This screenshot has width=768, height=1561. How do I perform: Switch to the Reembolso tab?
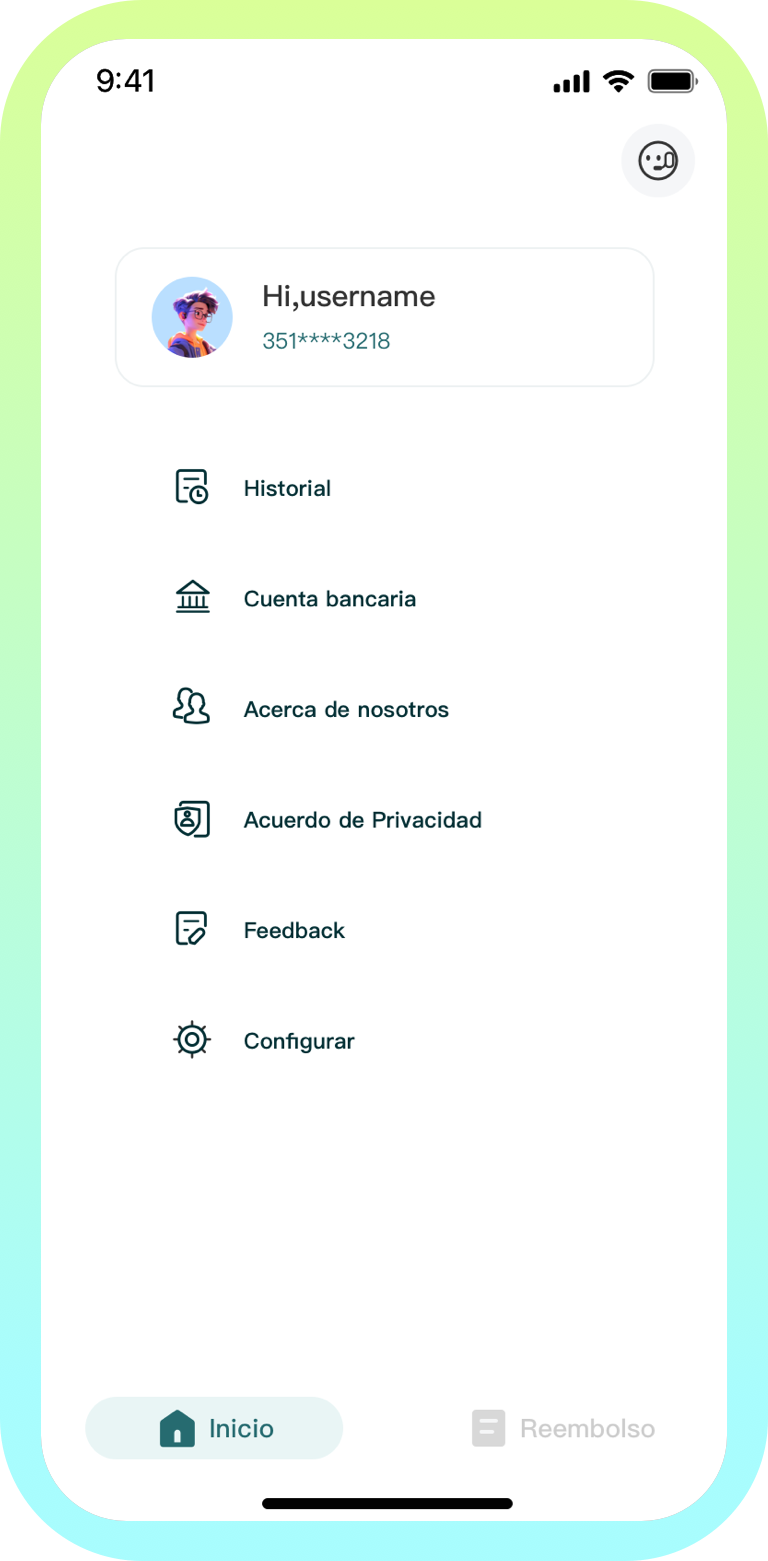(x=563, y=1428)
